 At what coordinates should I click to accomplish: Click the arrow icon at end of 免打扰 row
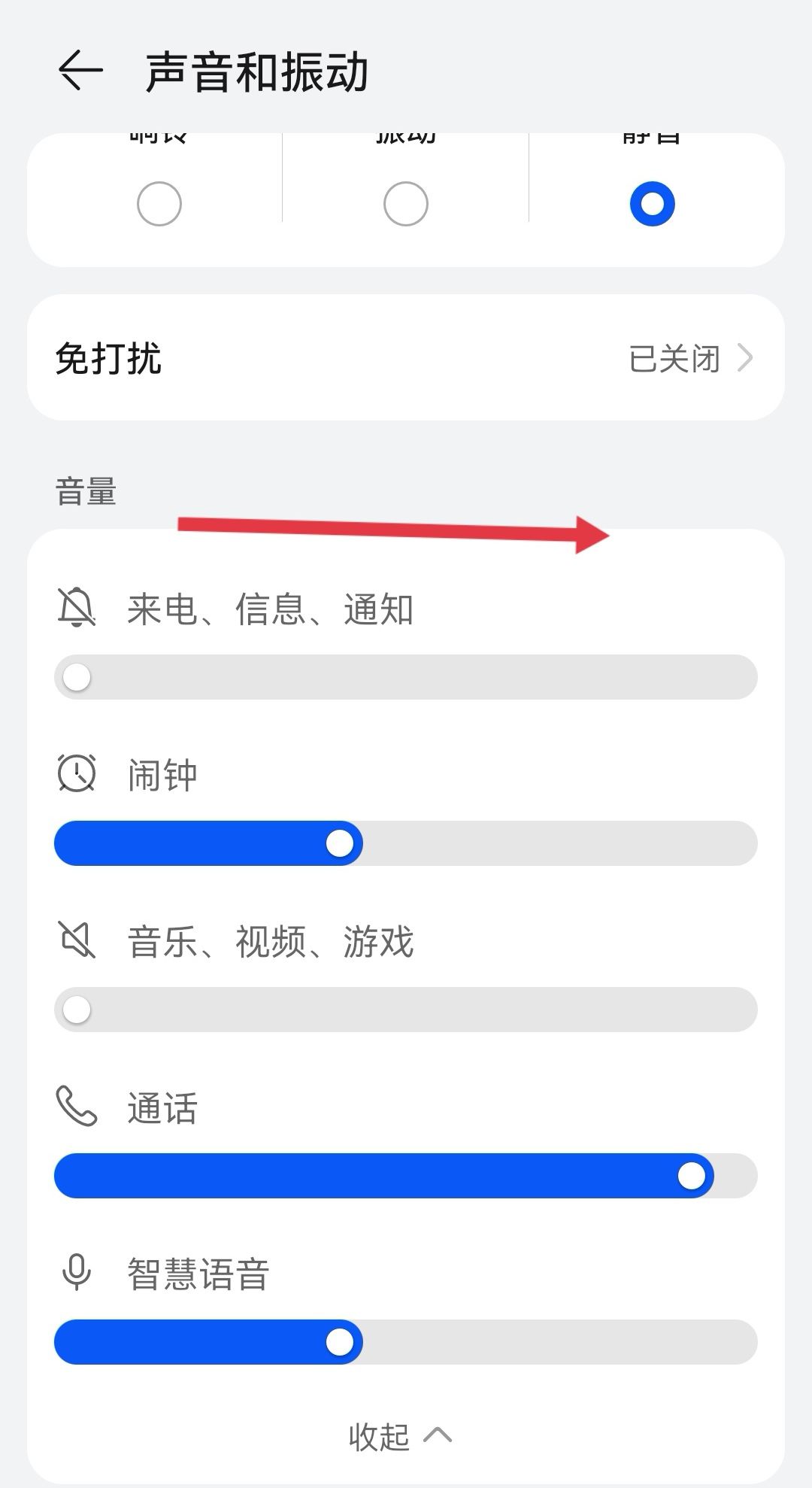coord(746,359)
